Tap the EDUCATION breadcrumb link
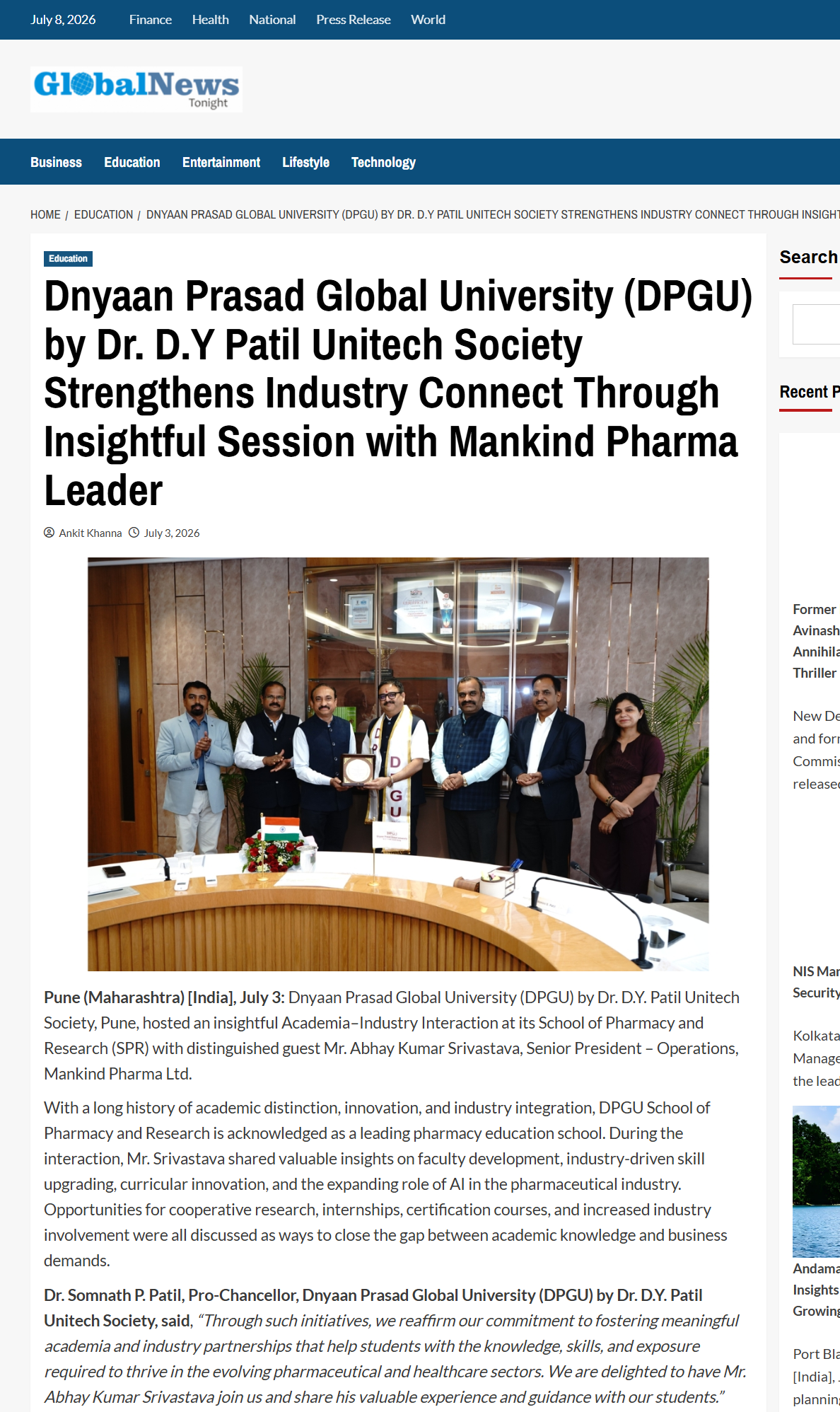 click(103, 214)
